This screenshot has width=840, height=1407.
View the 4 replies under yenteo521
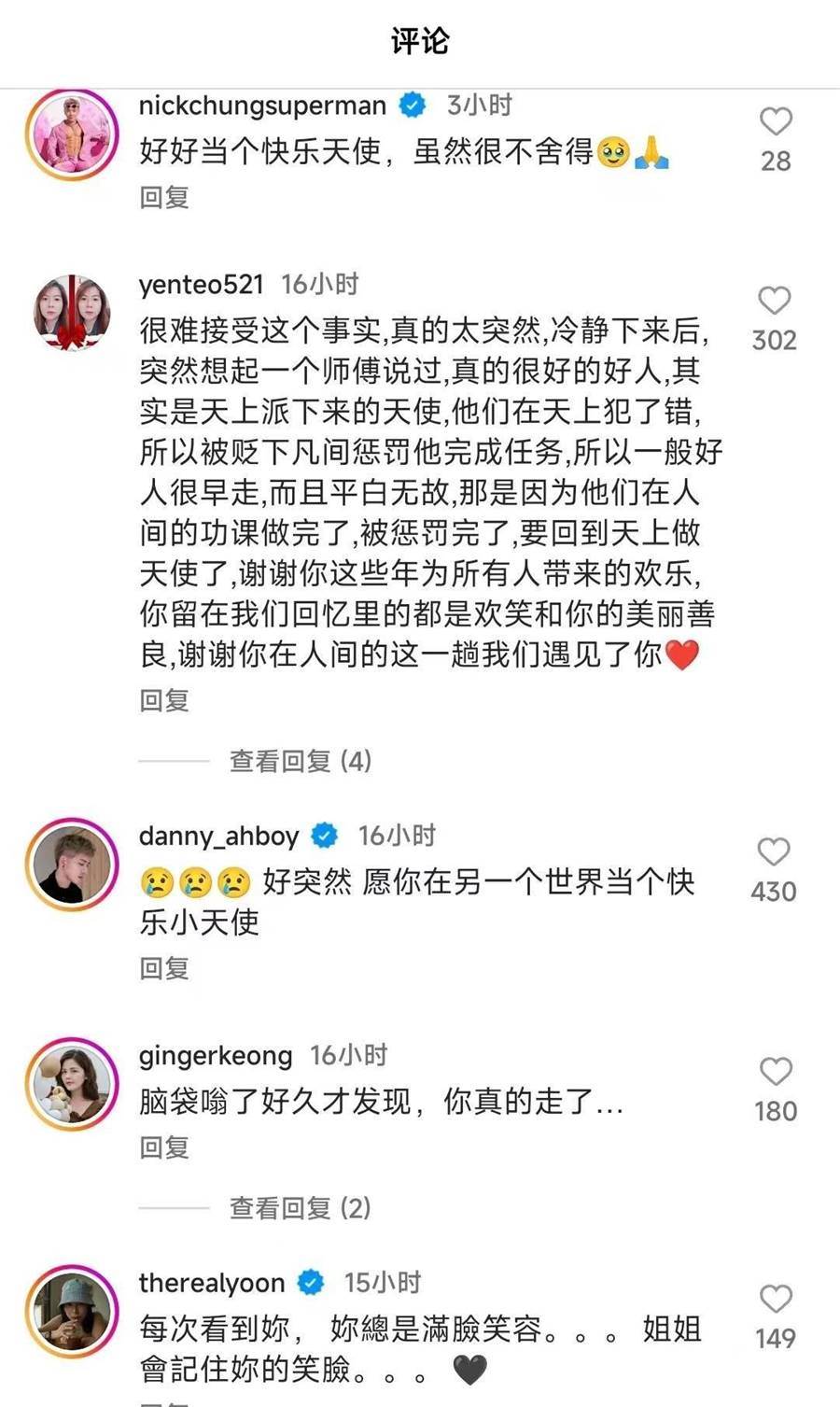point(300,761)
